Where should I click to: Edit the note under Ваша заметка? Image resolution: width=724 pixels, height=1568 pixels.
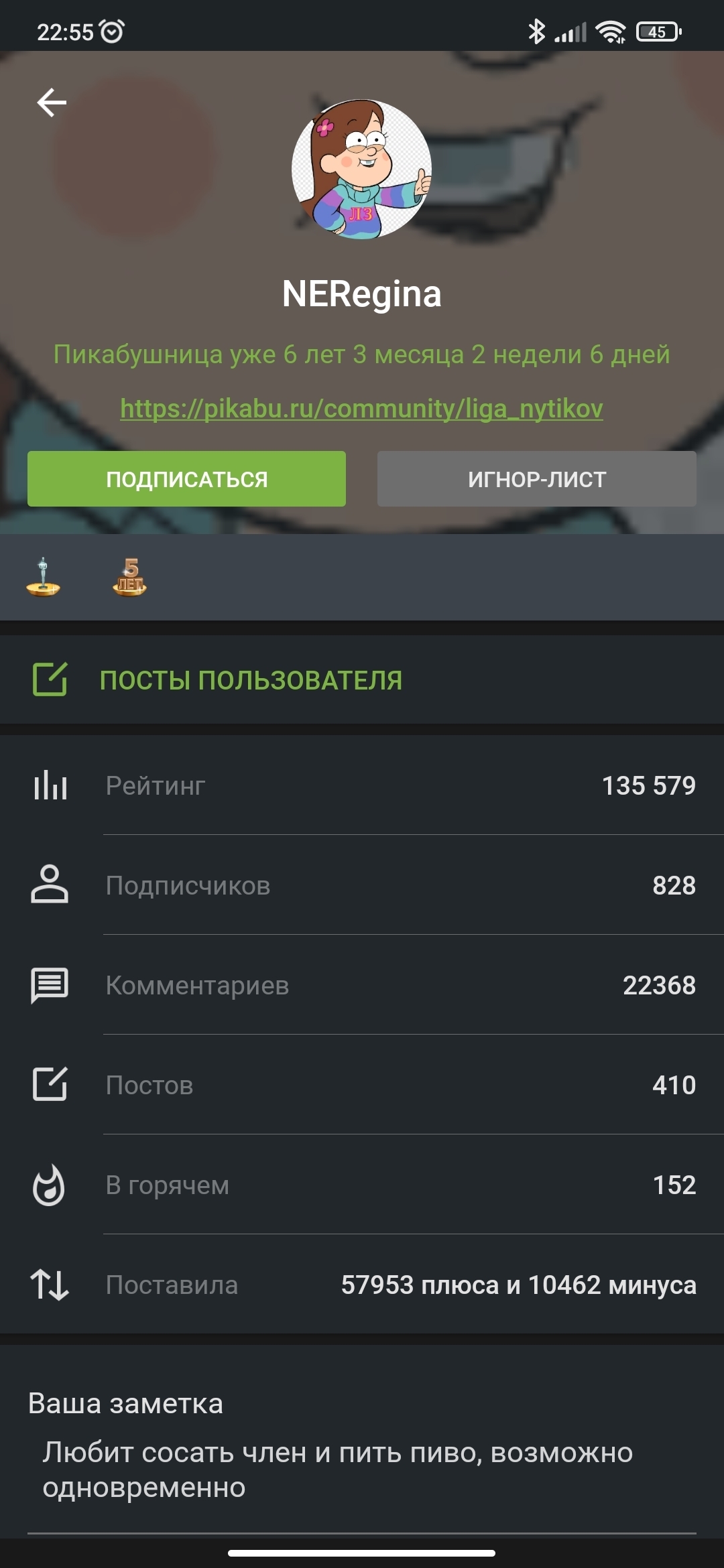click(361, 1469)
